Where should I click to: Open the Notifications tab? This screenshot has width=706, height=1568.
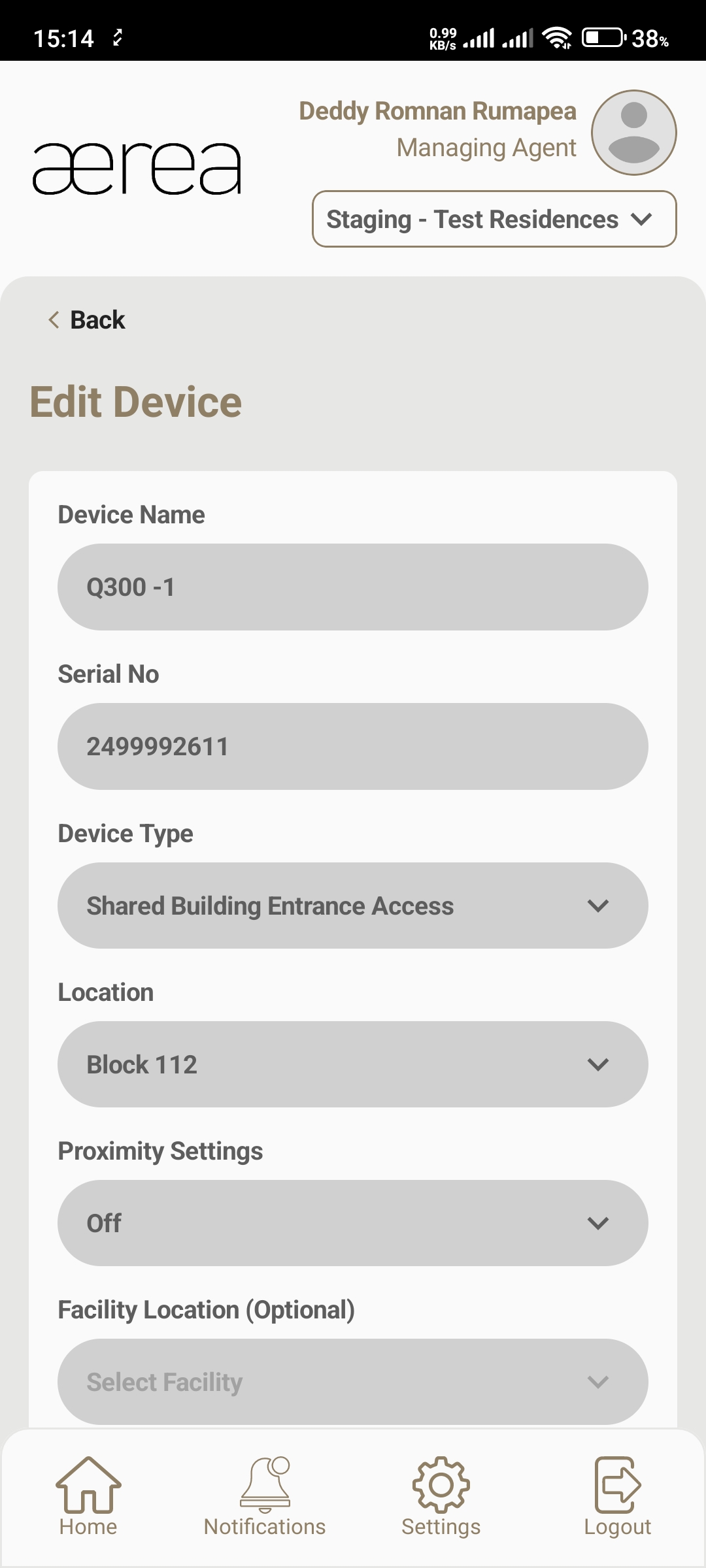[x=265, y=1497]
